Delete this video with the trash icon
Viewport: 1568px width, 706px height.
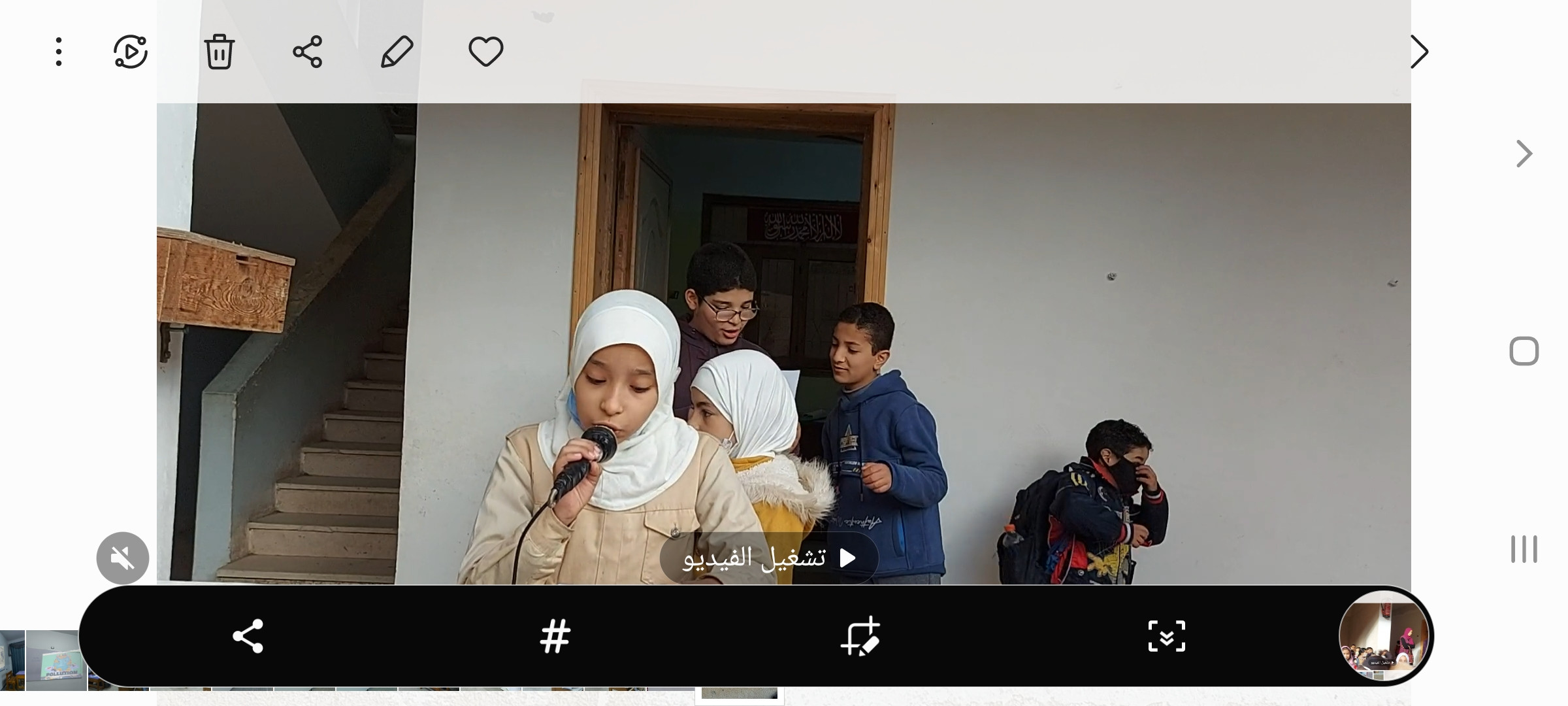pyautogui.click(x=219, y=52)
